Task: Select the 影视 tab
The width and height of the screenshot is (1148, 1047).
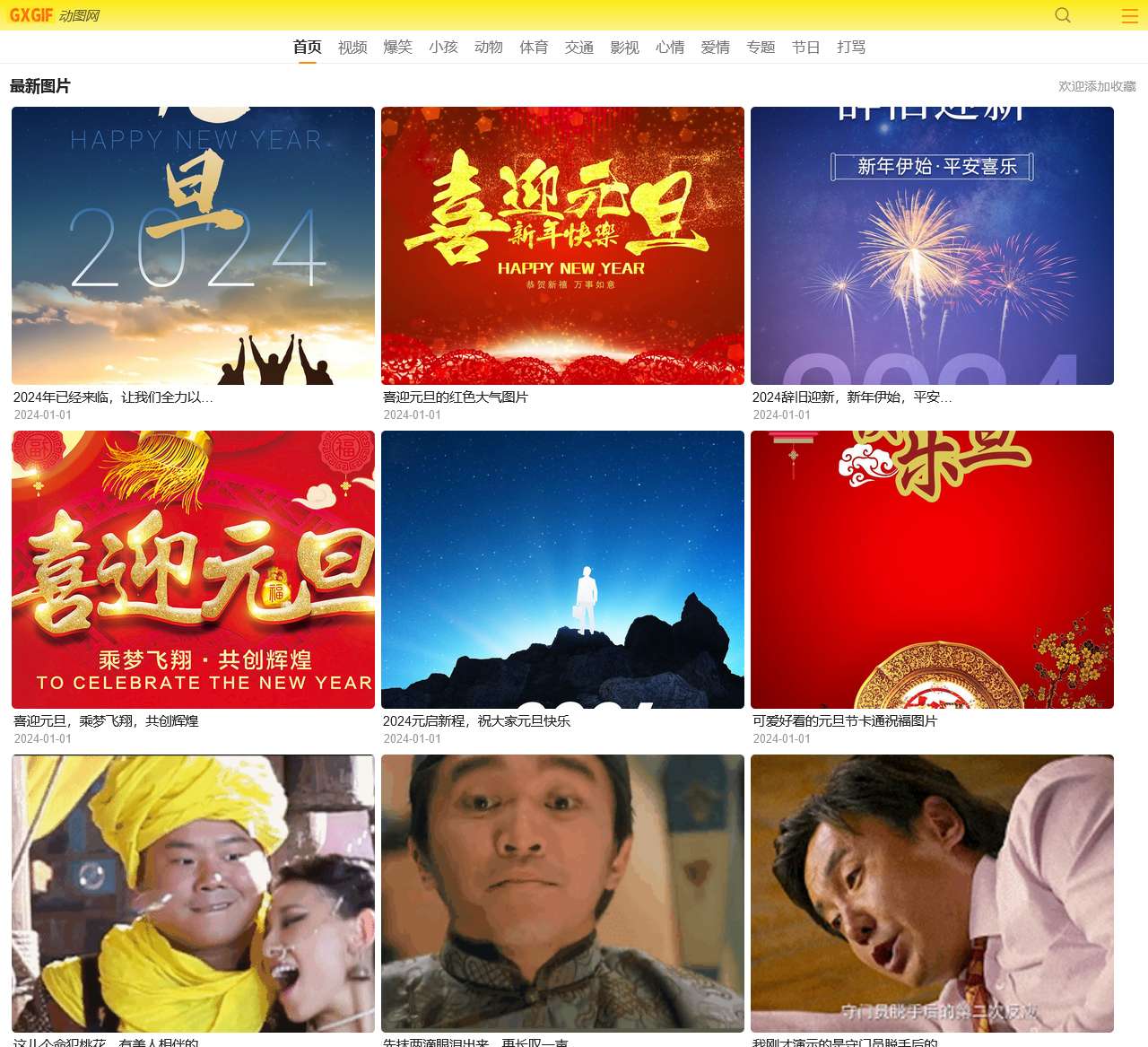Action: pos(624,48)
